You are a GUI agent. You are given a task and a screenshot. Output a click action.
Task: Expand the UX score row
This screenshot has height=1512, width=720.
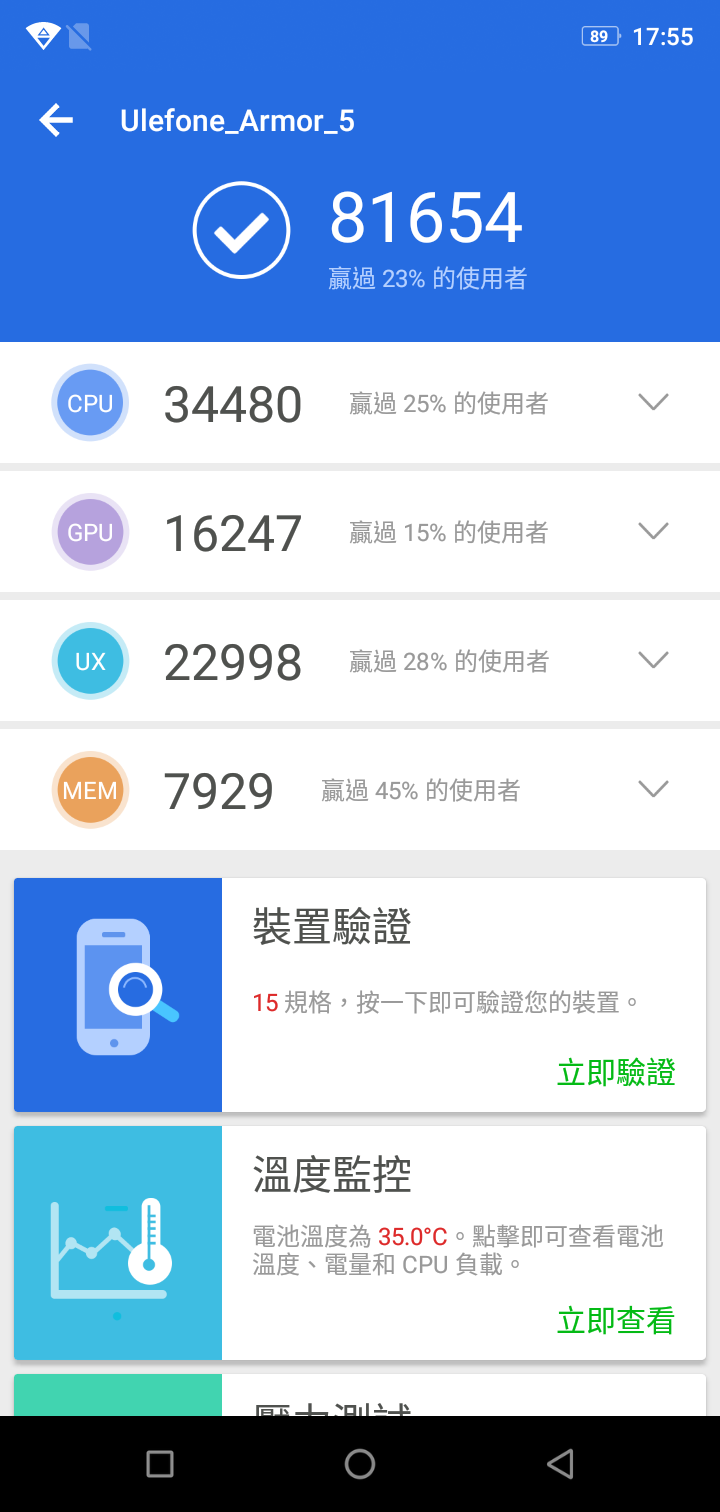pos(653,660)
